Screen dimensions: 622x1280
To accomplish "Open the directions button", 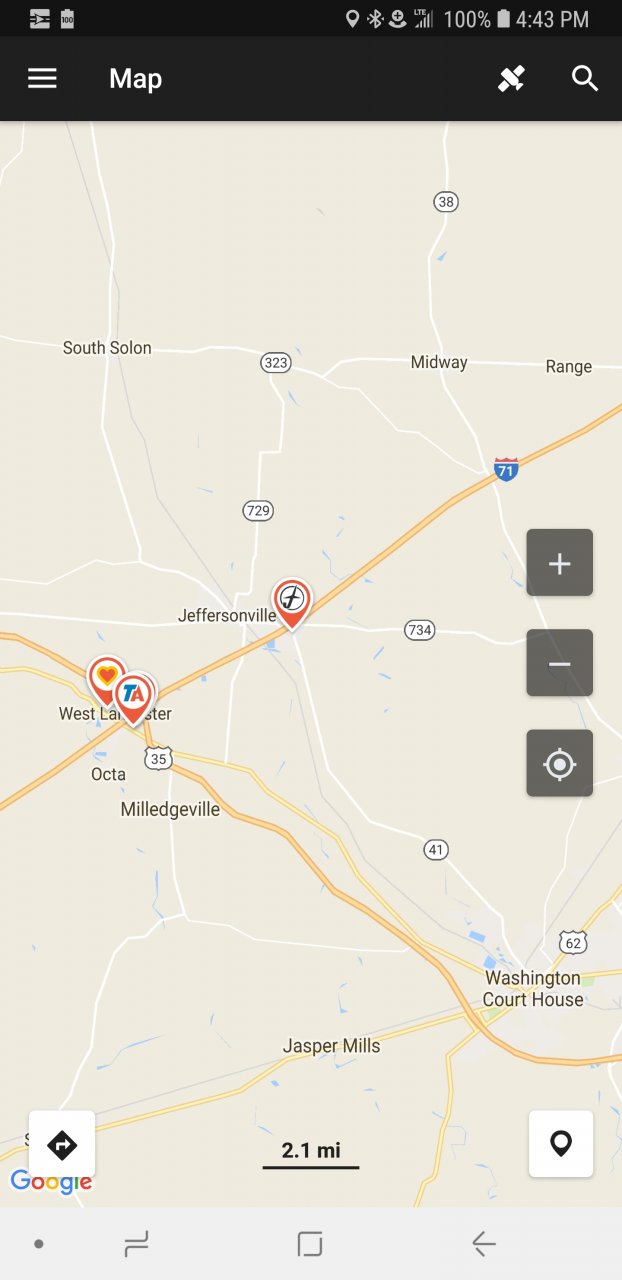I will [62, 1143].
